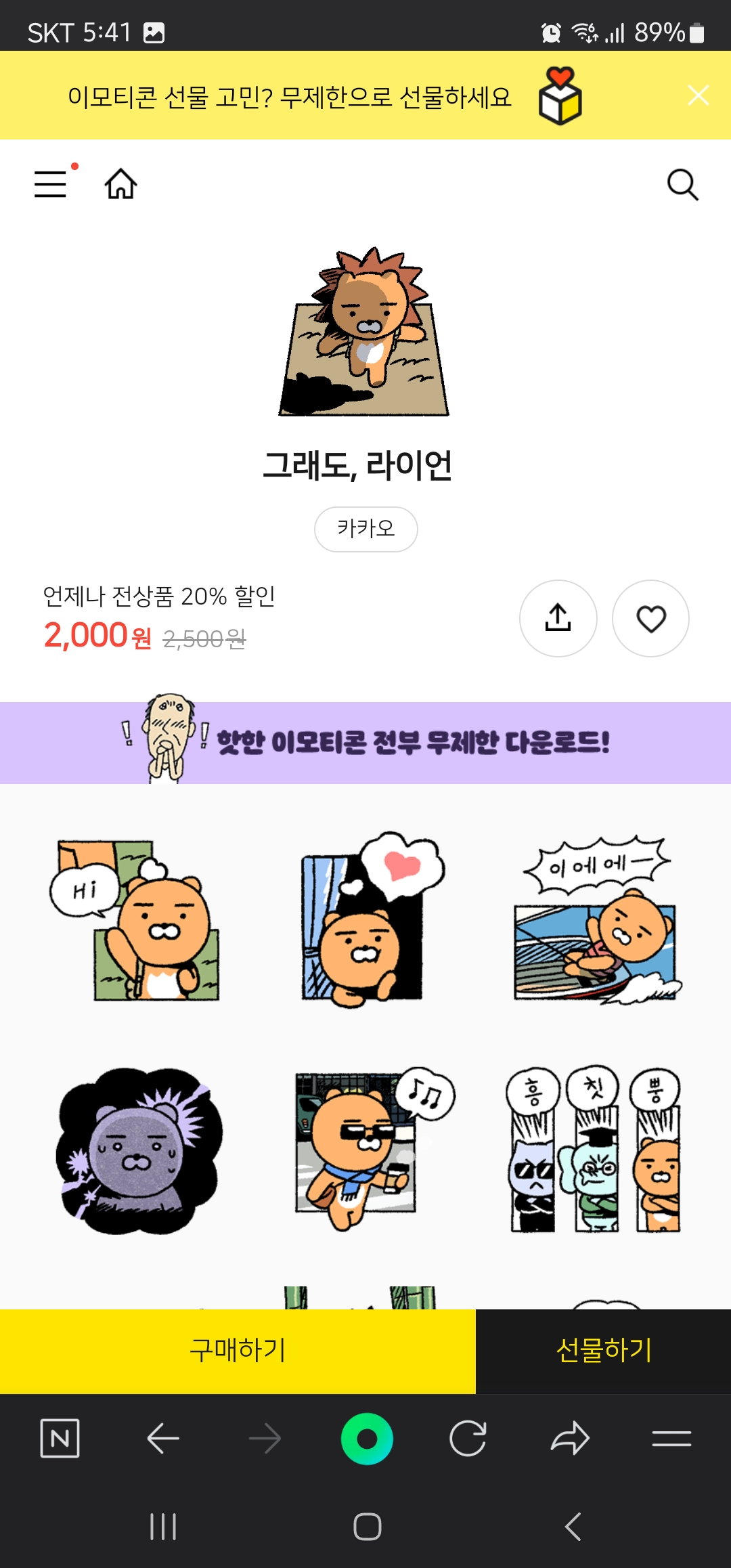Open the browser's bottom menu
Image resolution: width=731 pixels, height=1568 pixels.
pyautogui.click(x=671, y=1438)
